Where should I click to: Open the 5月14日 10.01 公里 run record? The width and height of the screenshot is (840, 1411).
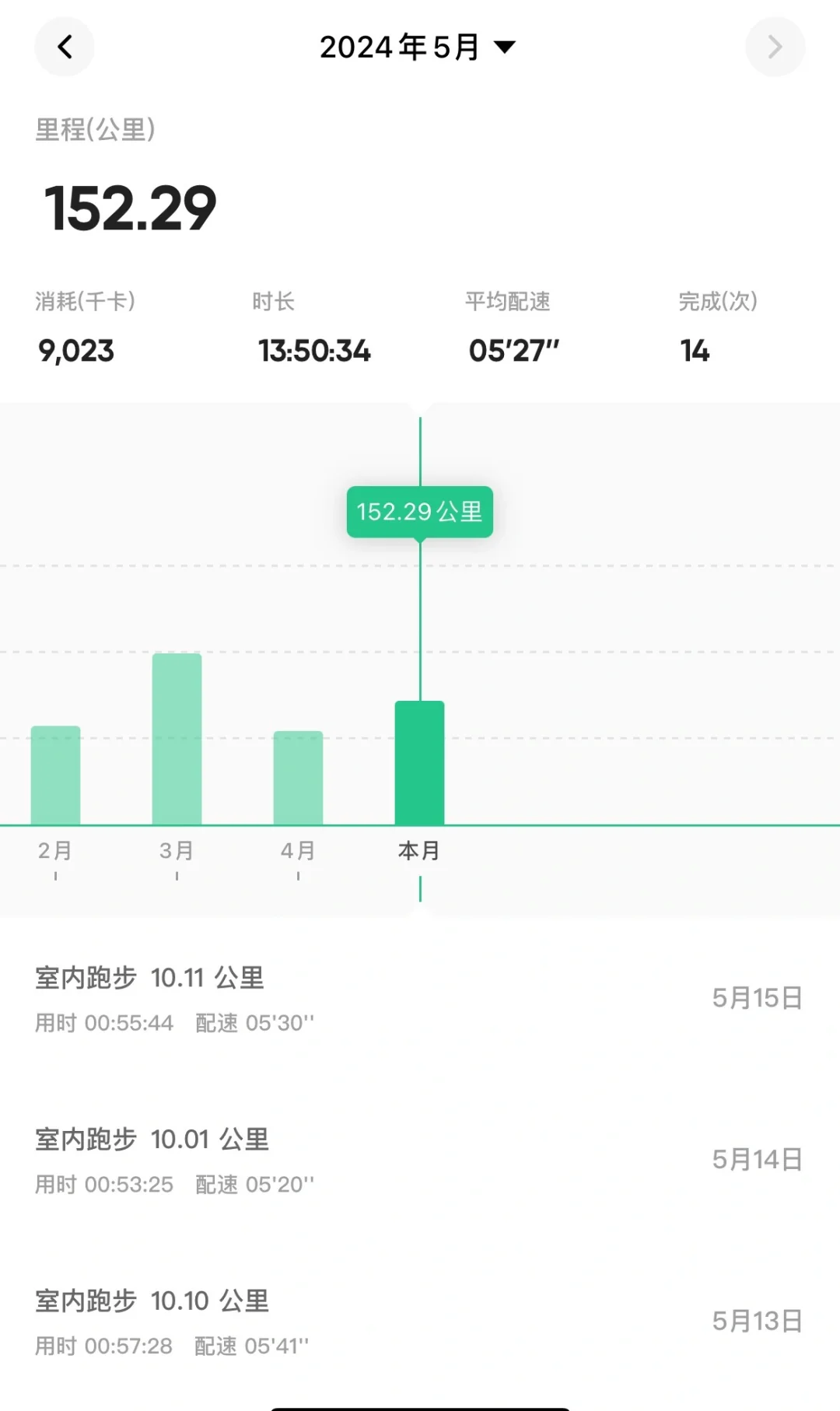pyautogui.click(x=420, y=1161)
